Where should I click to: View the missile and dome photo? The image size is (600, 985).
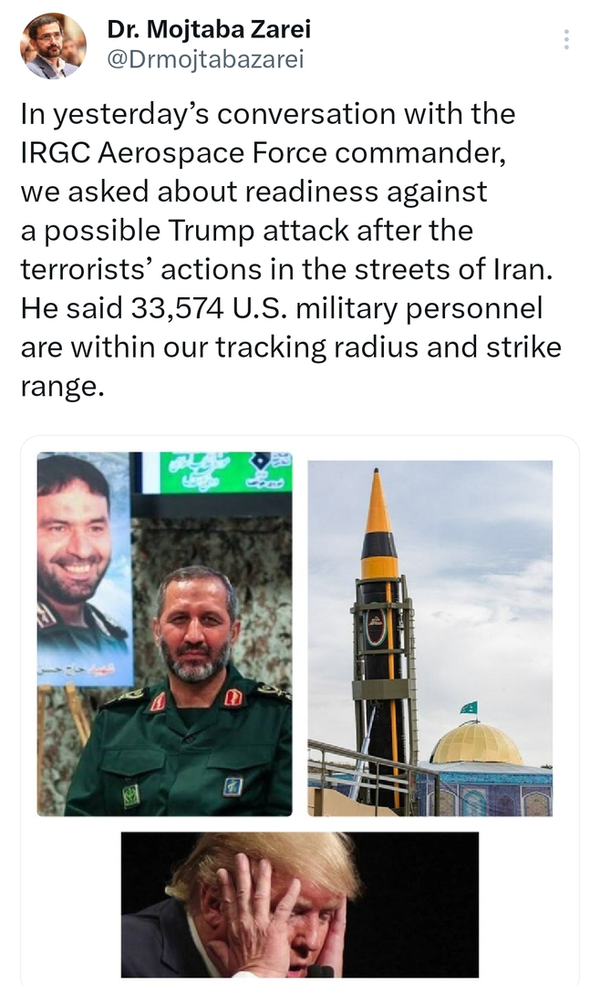click(x=430, y=638)
